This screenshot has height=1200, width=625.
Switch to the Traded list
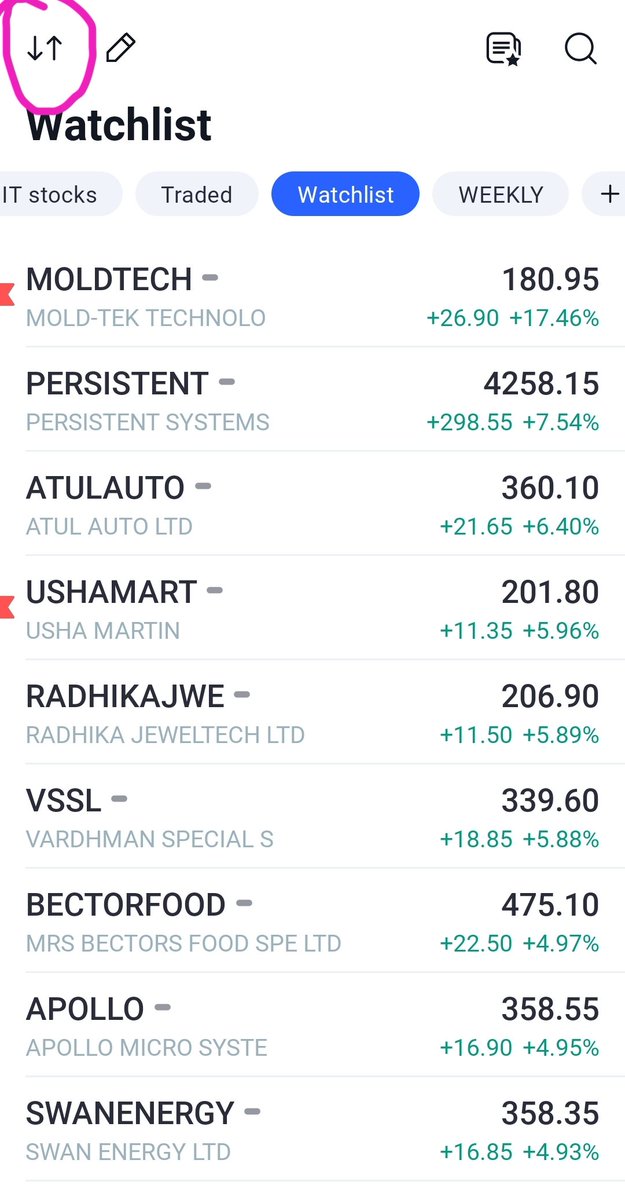tap(197, 194)
